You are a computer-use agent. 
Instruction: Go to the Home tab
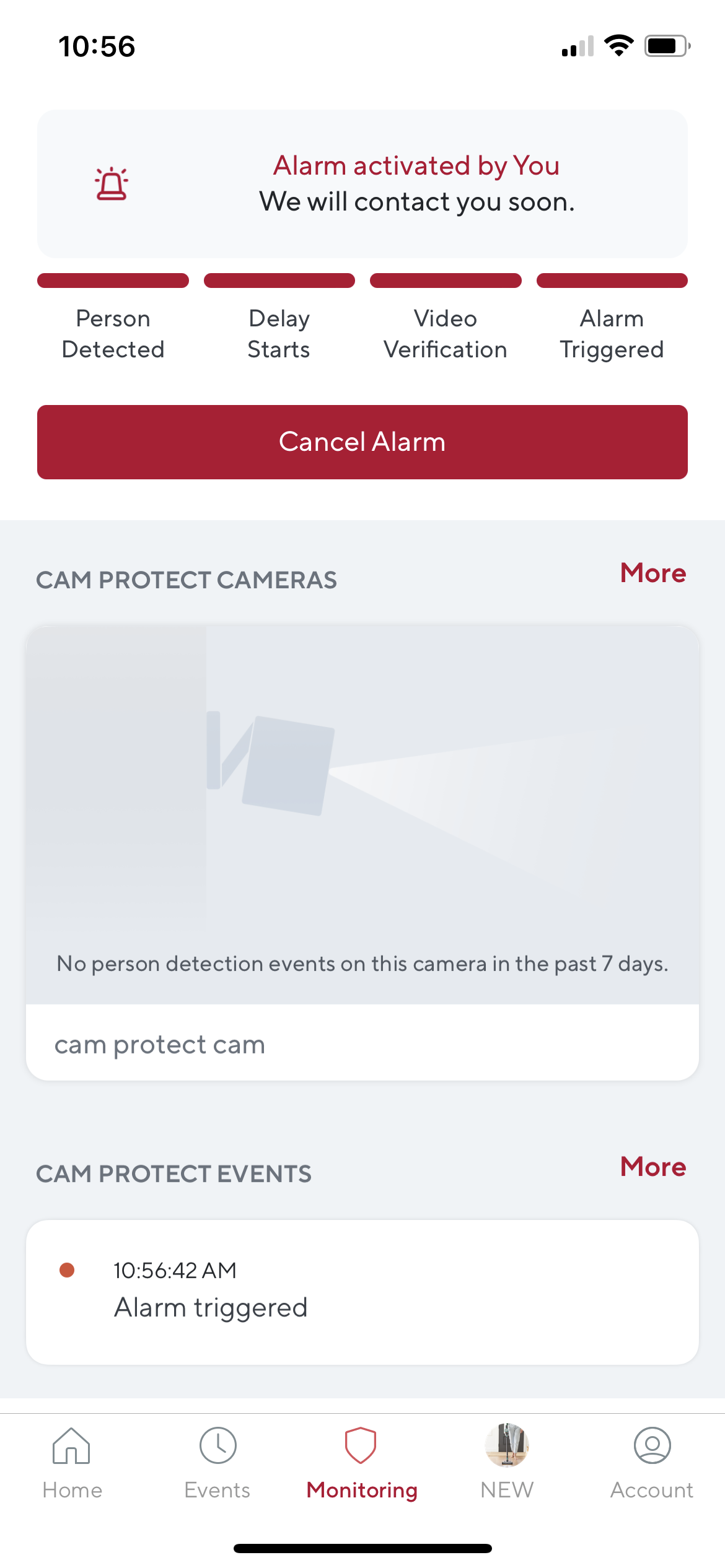[x=72, y=1463]
